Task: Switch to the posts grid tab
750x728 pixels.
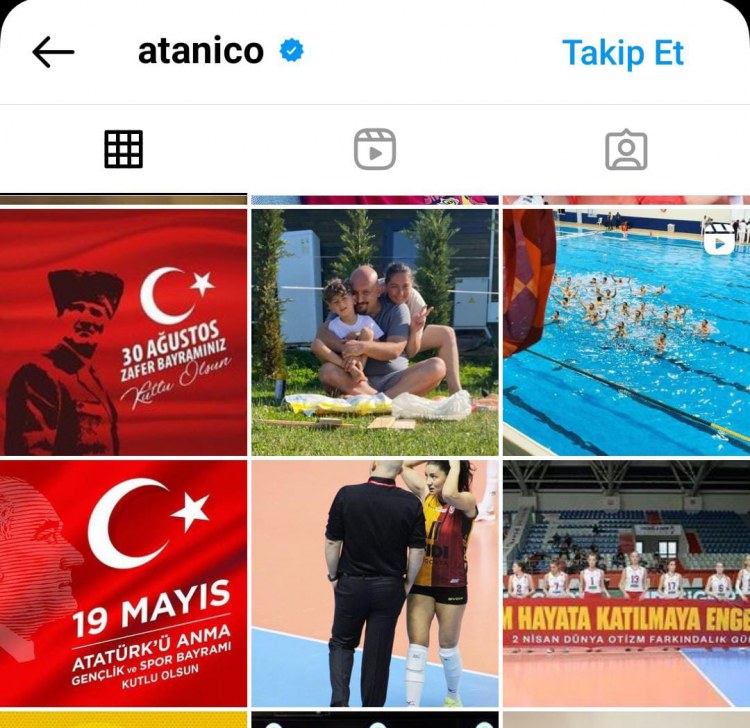Action: coord(124,150)
